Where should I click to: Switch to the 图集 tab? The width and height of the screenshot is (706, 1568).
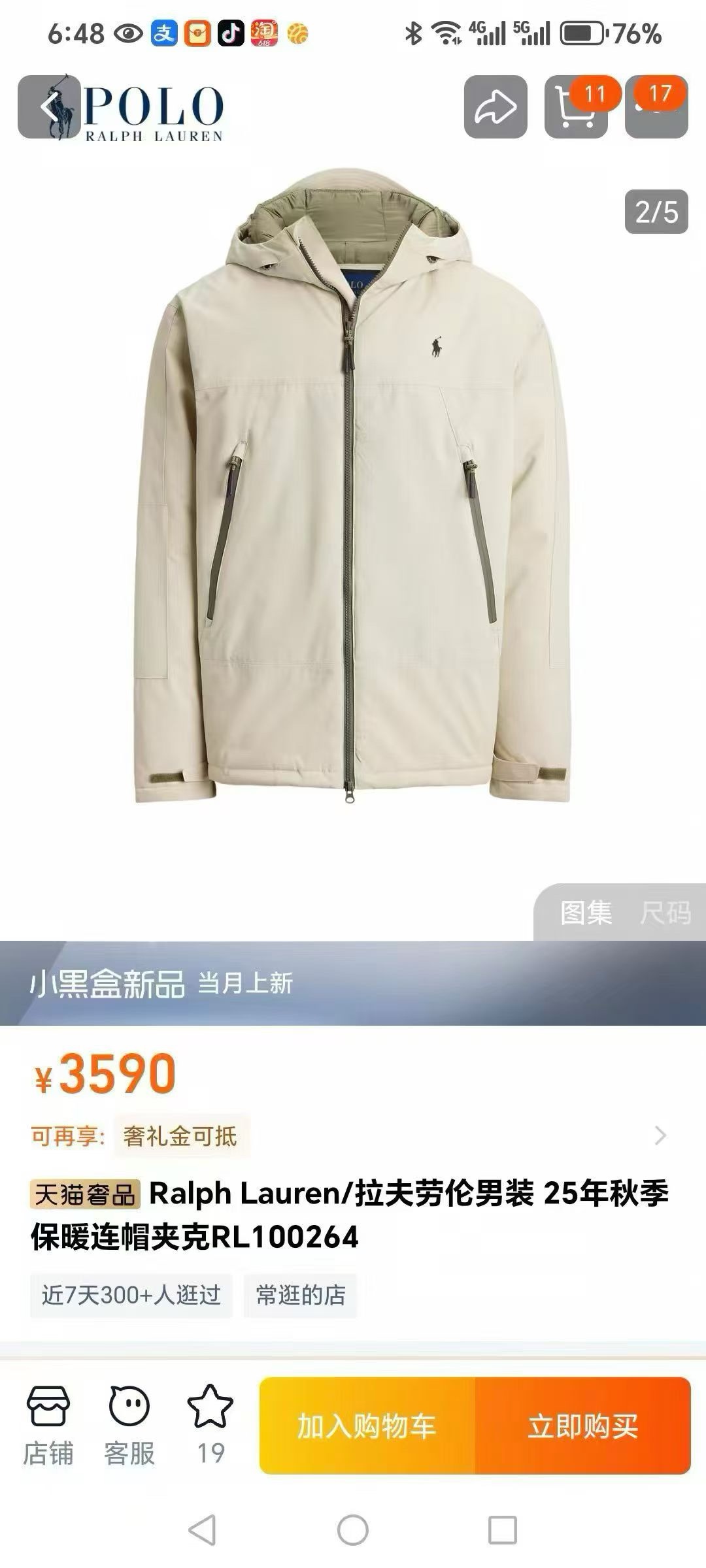click(586, 913)
